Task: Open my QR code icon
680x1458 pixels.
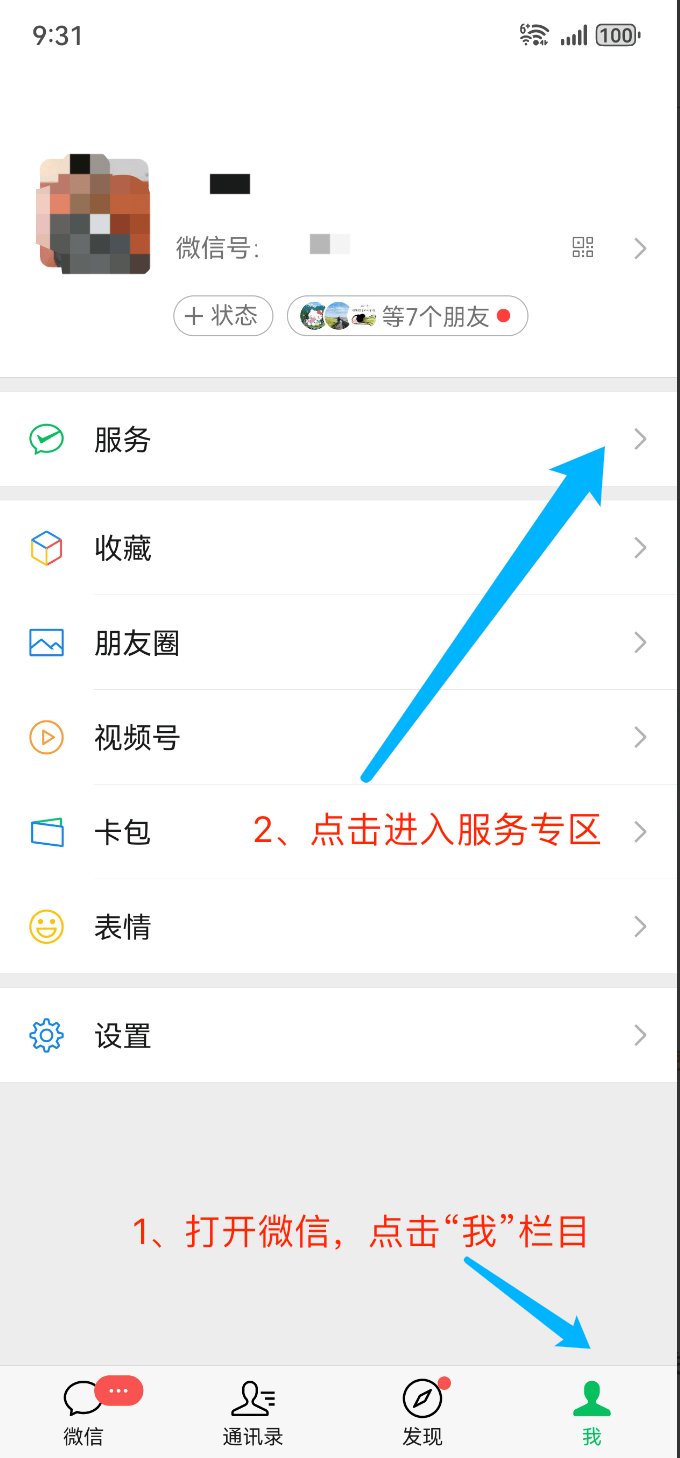Action: coord(583,248)
